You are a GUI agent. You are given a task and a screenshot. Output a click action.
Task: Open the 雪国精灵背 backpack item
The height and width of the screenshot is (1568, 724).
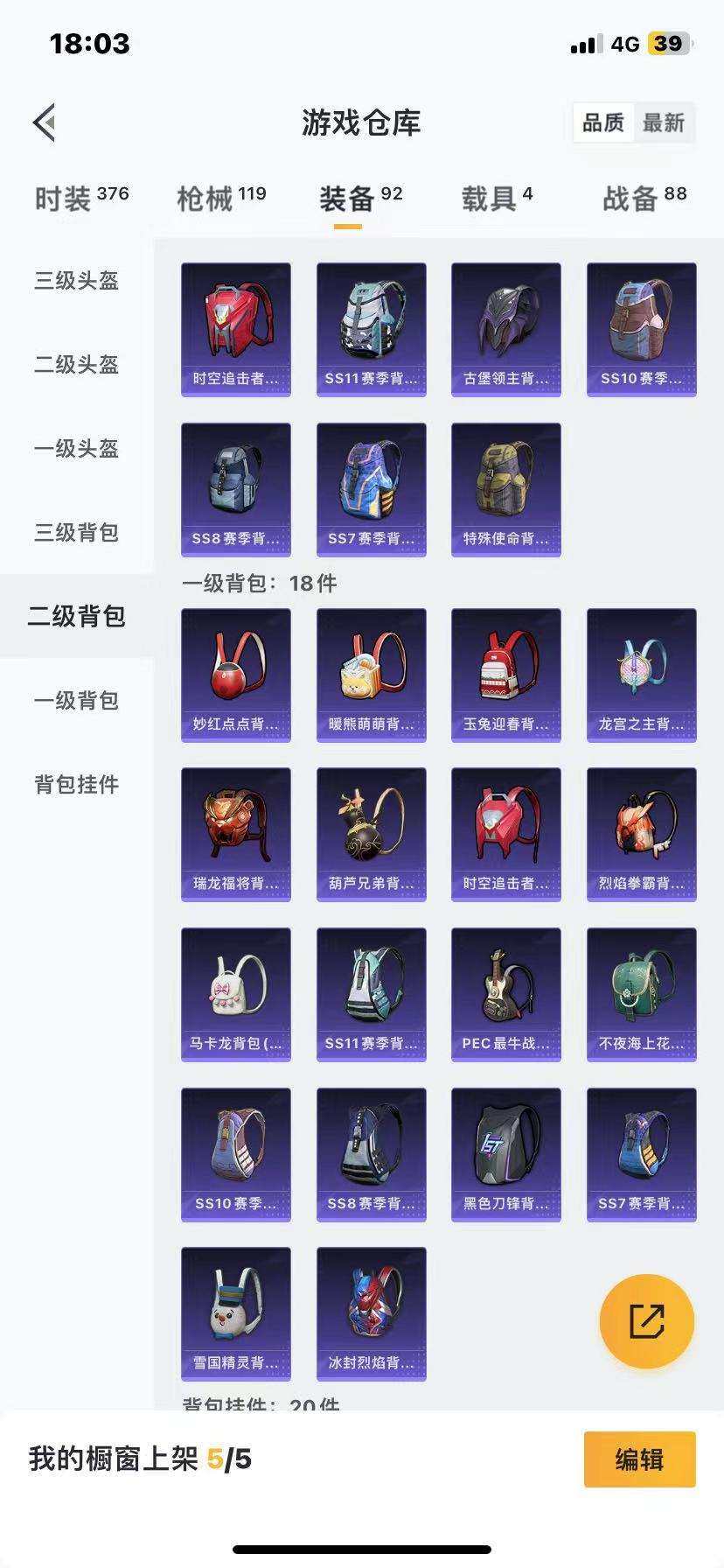pos(235,1312)
